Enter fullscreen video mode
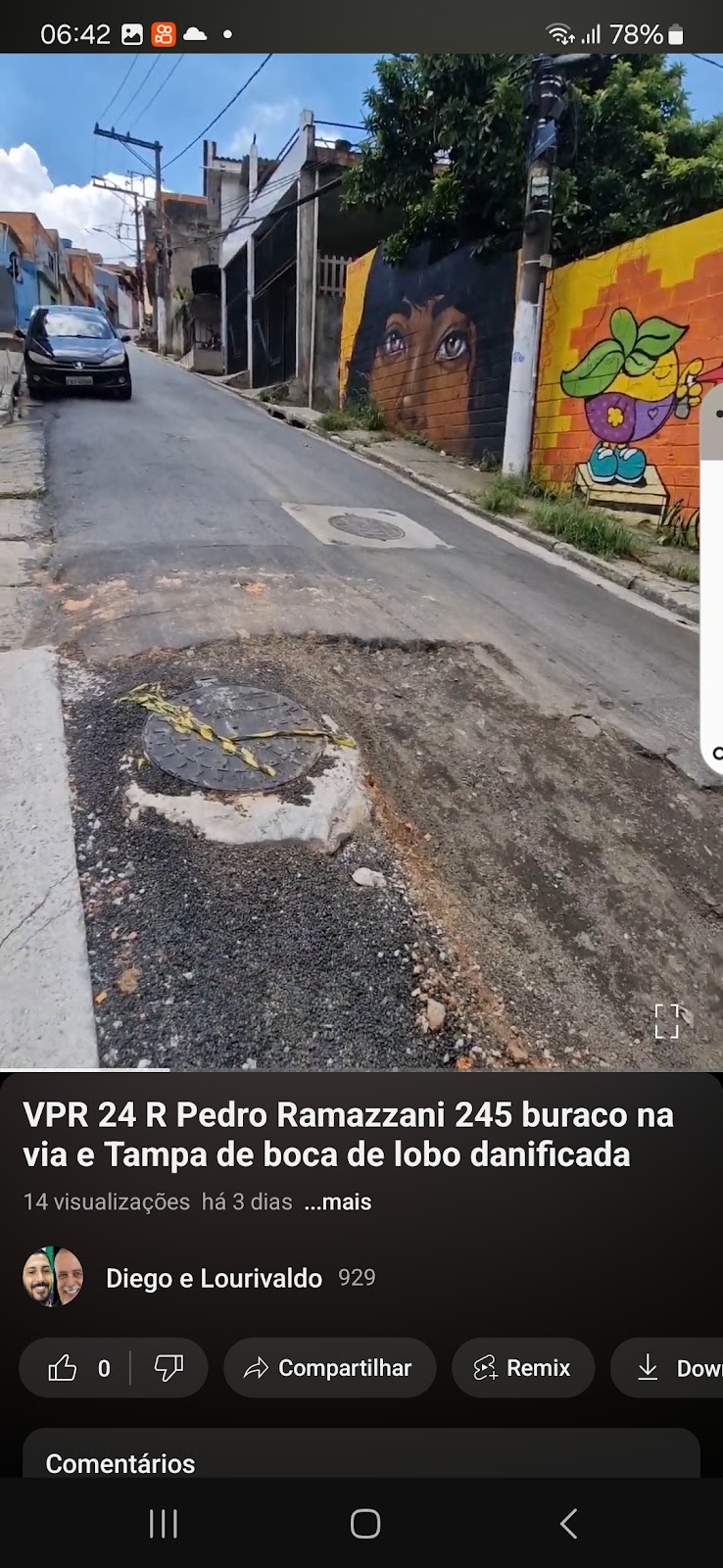This screenshot has width=723, height=1568. 667,1021
